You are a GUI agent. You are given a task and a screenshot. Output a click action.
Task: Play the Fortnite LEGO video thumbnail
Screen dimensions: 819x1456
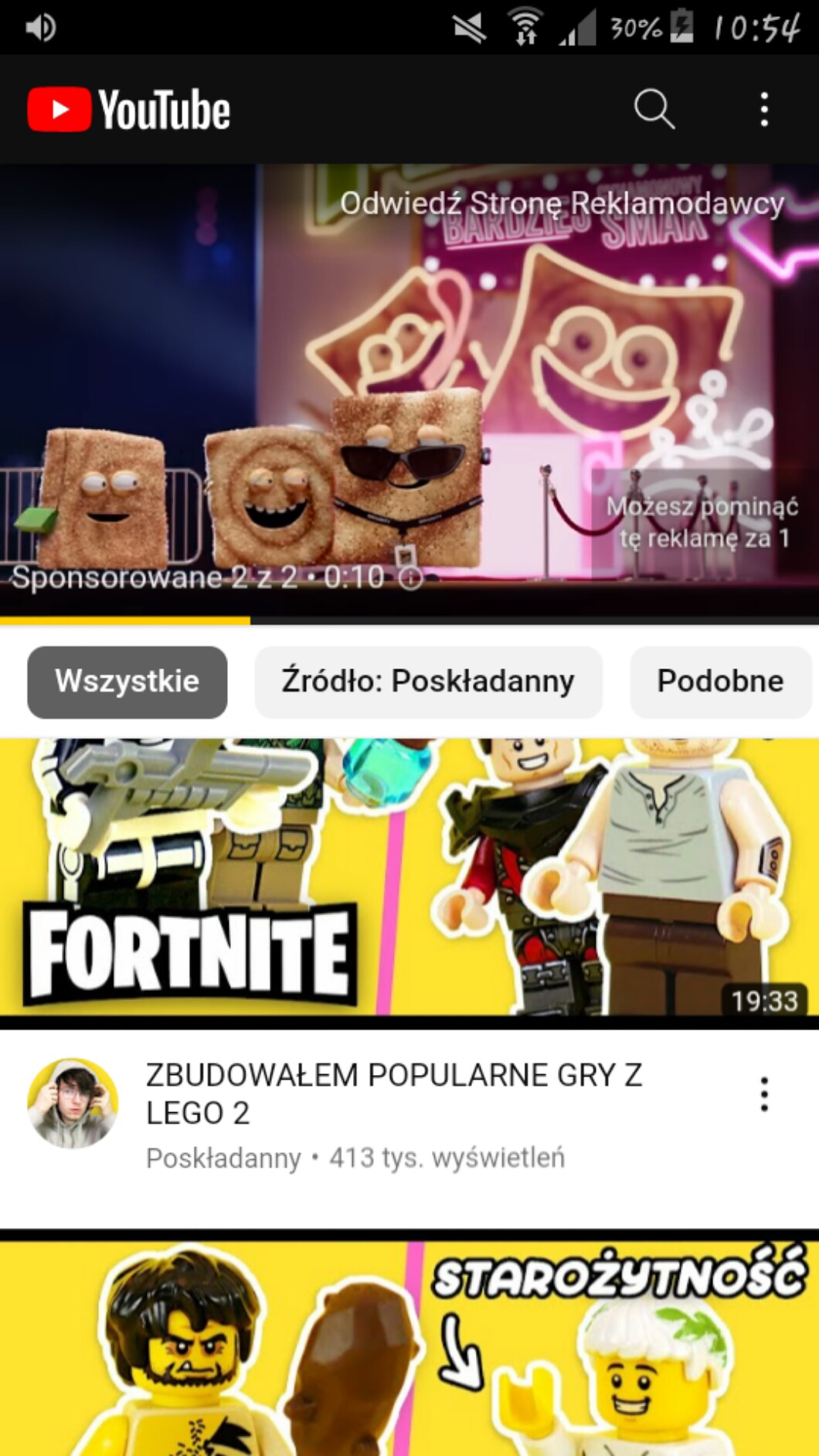(409, 877)
